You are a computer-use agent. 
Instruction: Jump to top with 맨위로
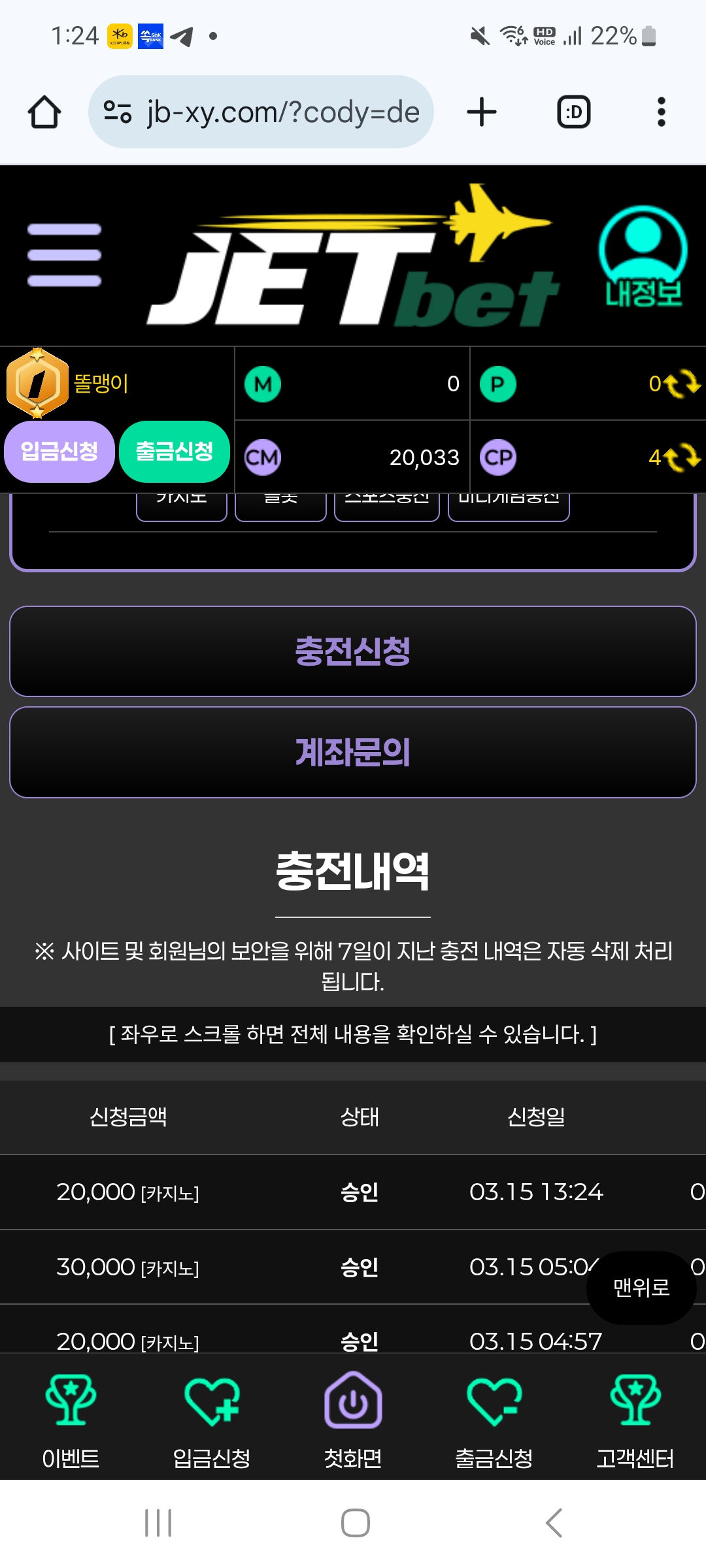(x=641, y=1288)
